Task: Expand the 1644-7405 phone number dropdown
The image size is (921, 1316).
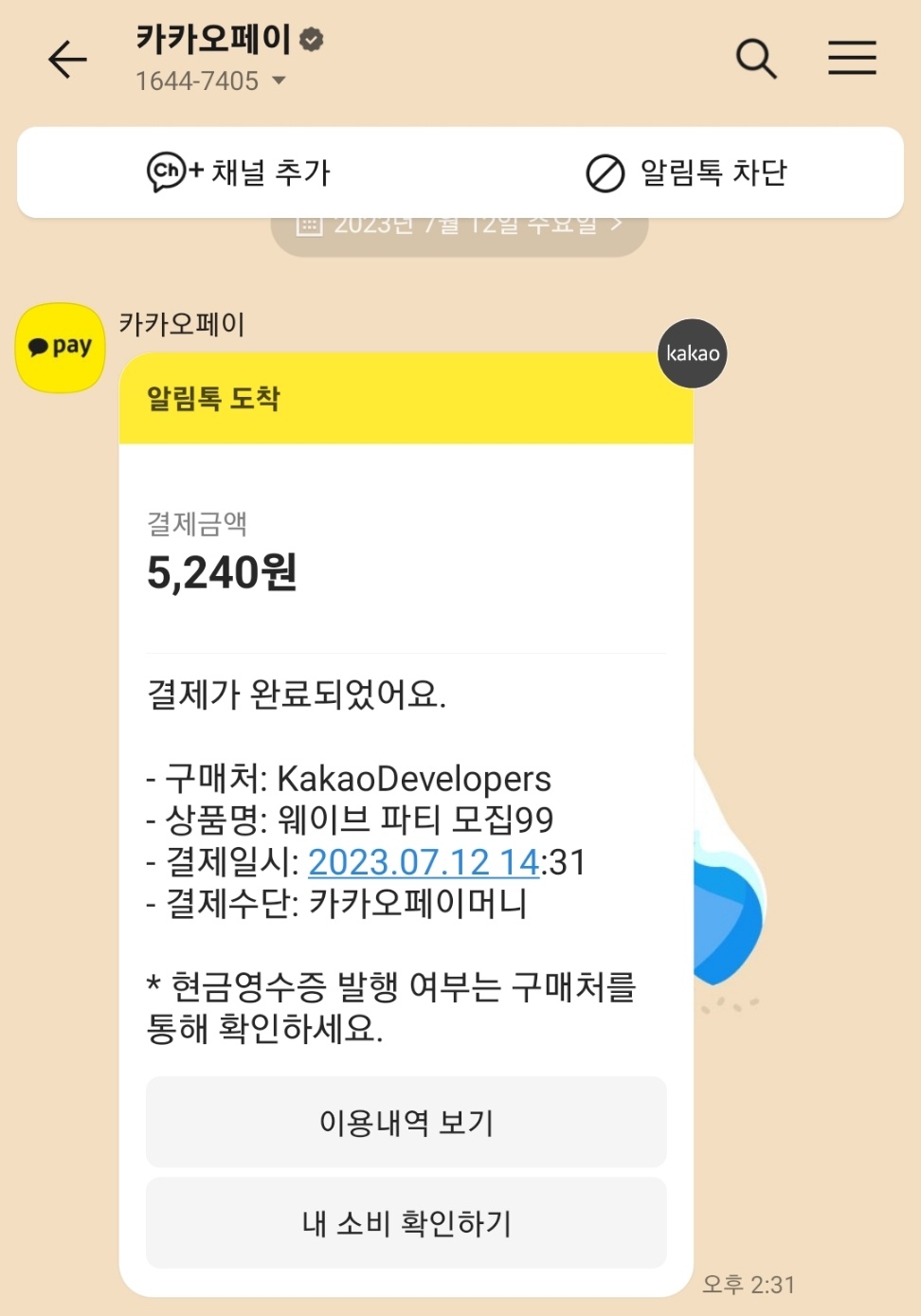Action: click(279, 81)
